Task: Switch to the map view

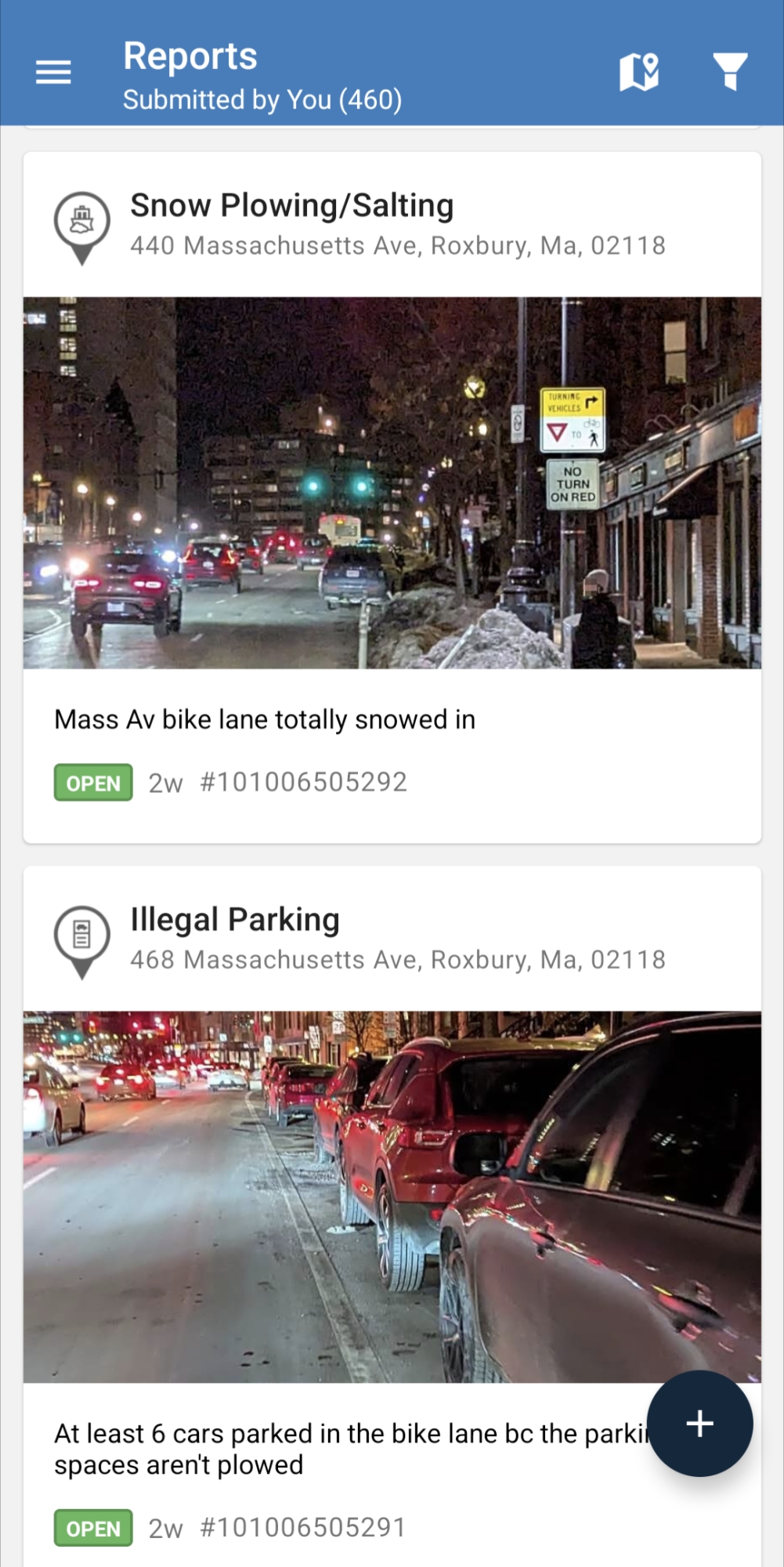Action: [x=639, y=72]
